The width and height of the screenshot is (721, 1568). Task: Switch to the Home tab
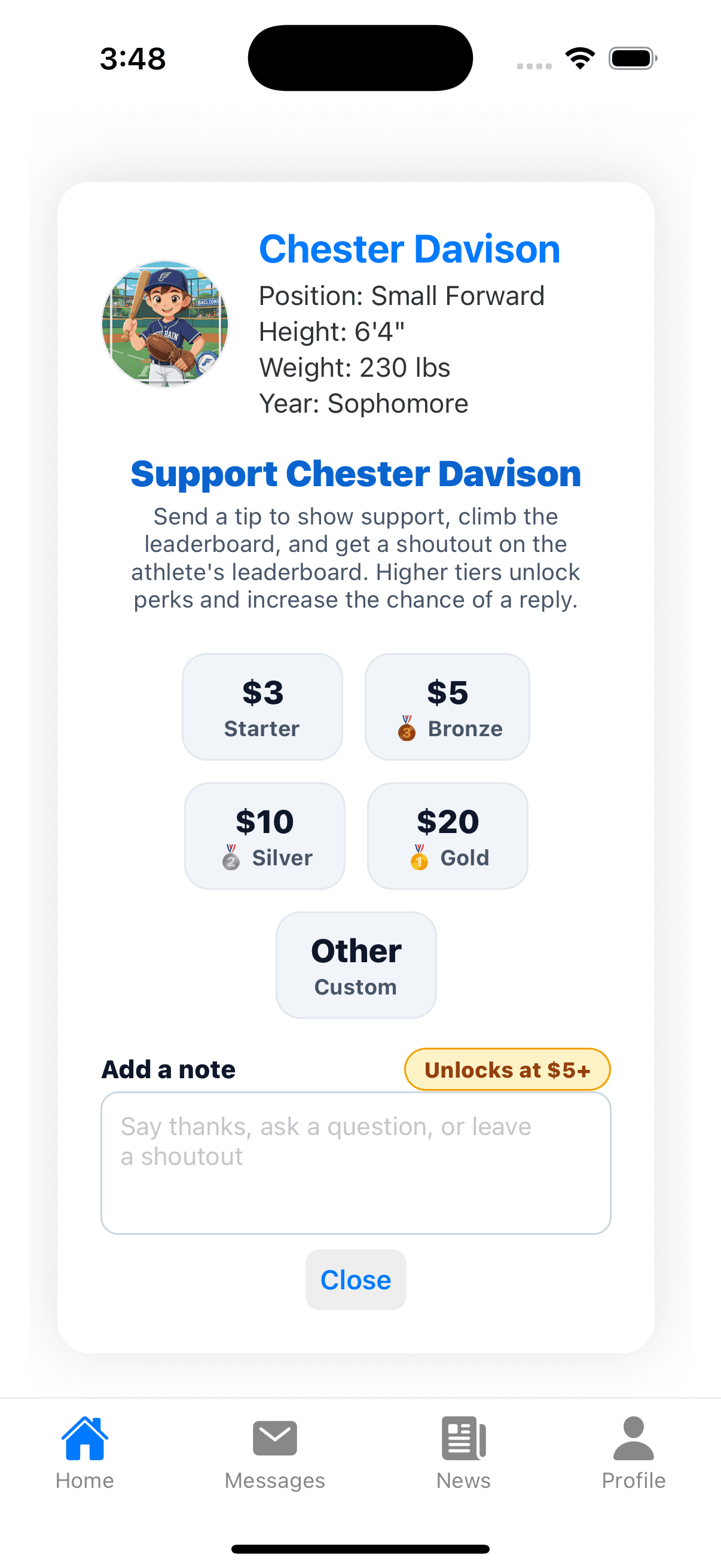click(84, 1453)
